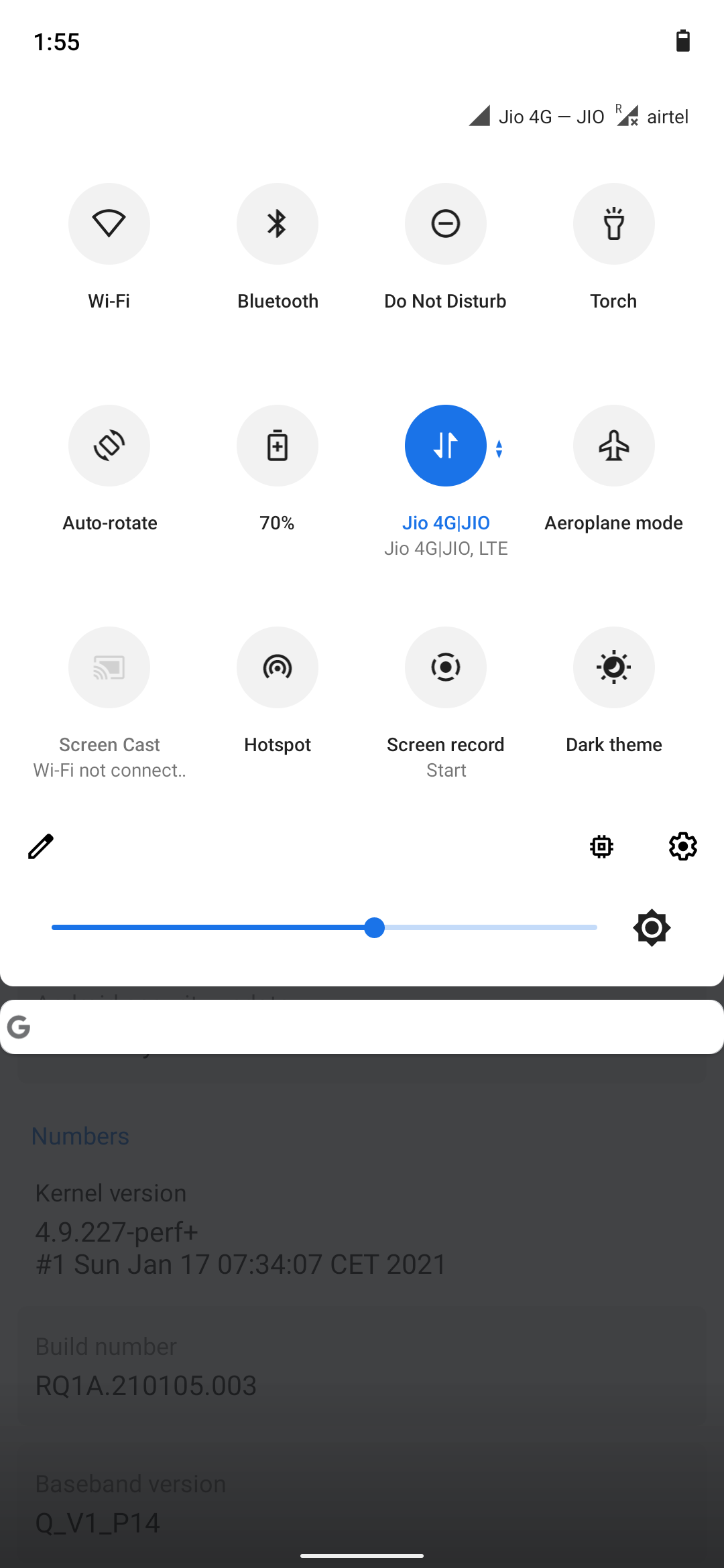
Task: Turn off Jio 4G mobile data
Action: (x=445, y=446)
